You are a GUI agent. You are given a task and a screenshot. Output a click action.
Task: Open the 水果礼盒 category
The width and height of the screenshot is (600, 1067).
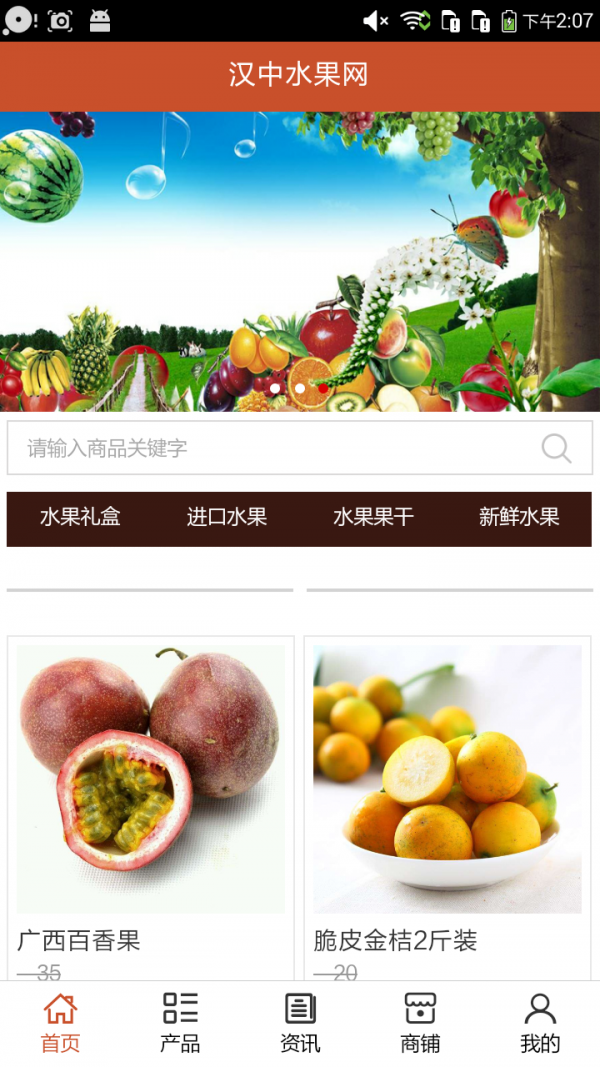pyautogui.click(x=80, y=517)
